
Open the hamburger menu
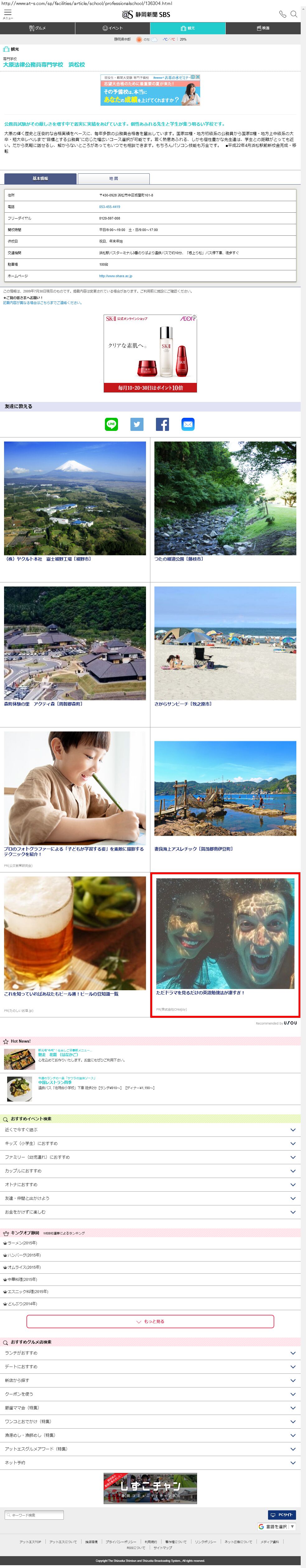click(x=7, y=13)
